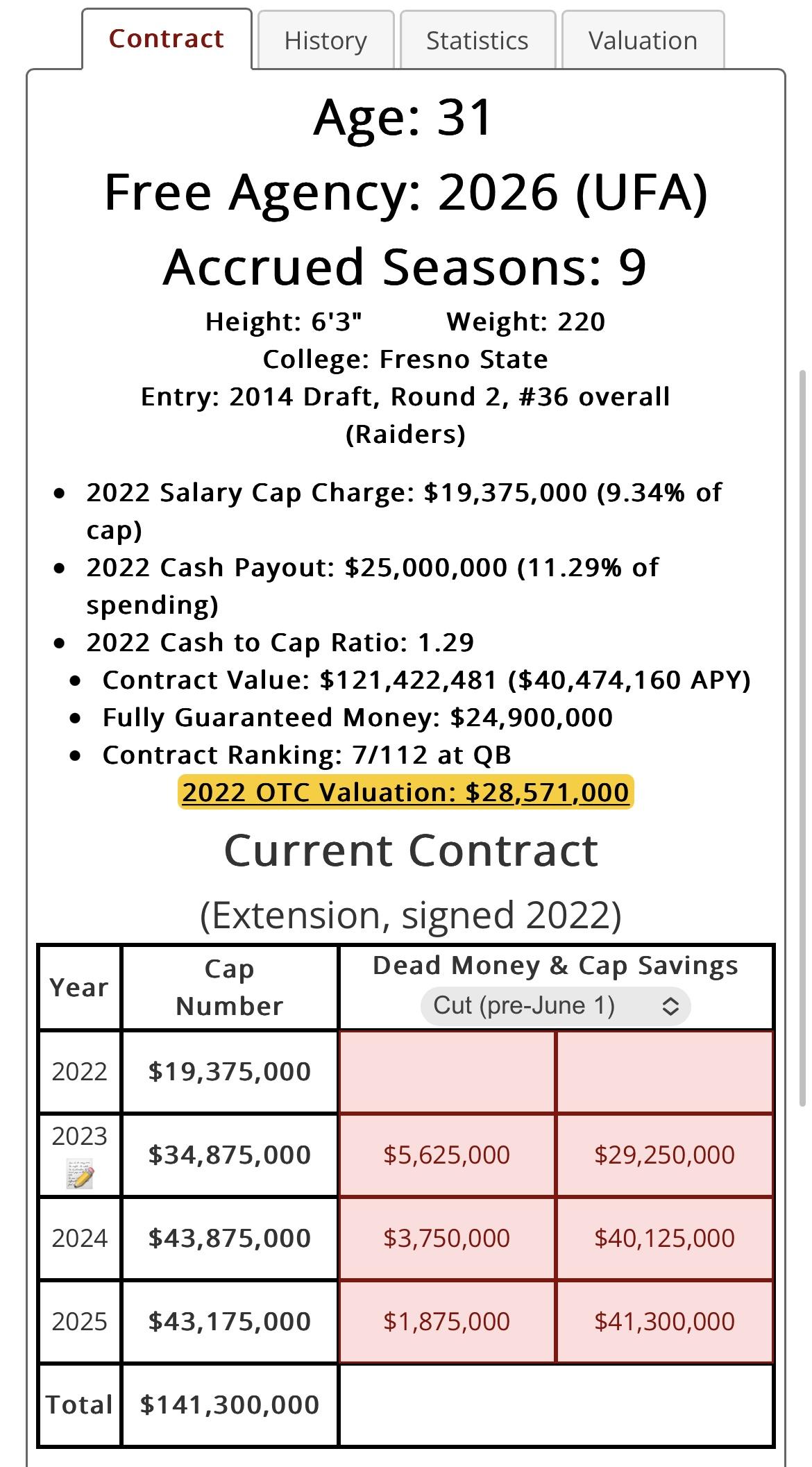Open the Statistics tab
The height and width of the screenshot is (1467, 812).
pos(477,40)
